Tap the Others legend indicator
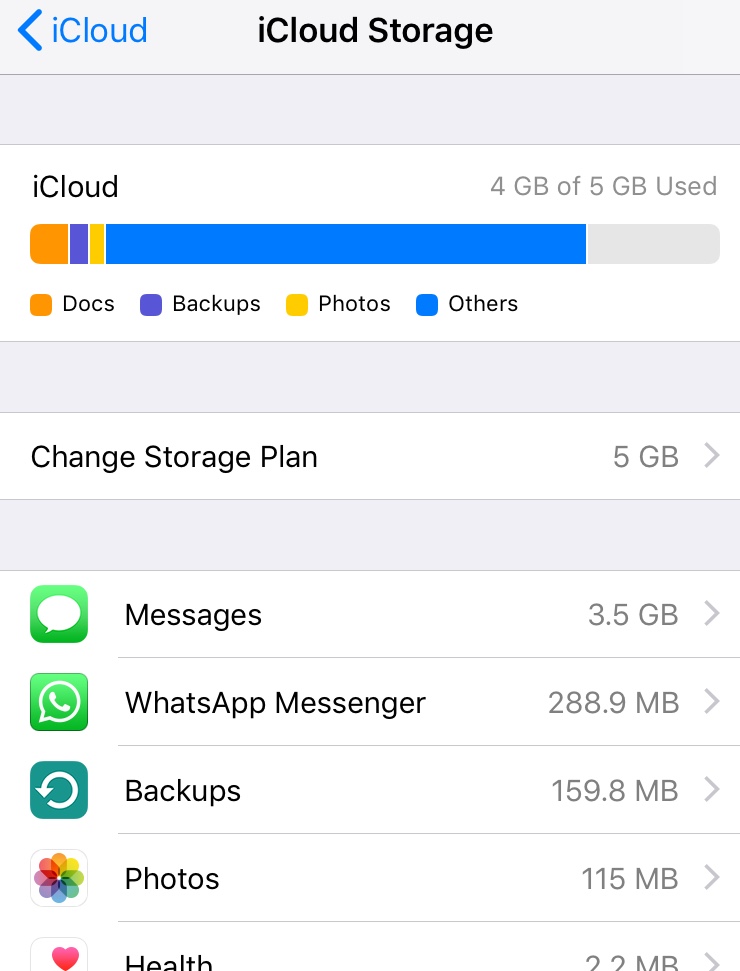The image size is (740, 971). 427,304
